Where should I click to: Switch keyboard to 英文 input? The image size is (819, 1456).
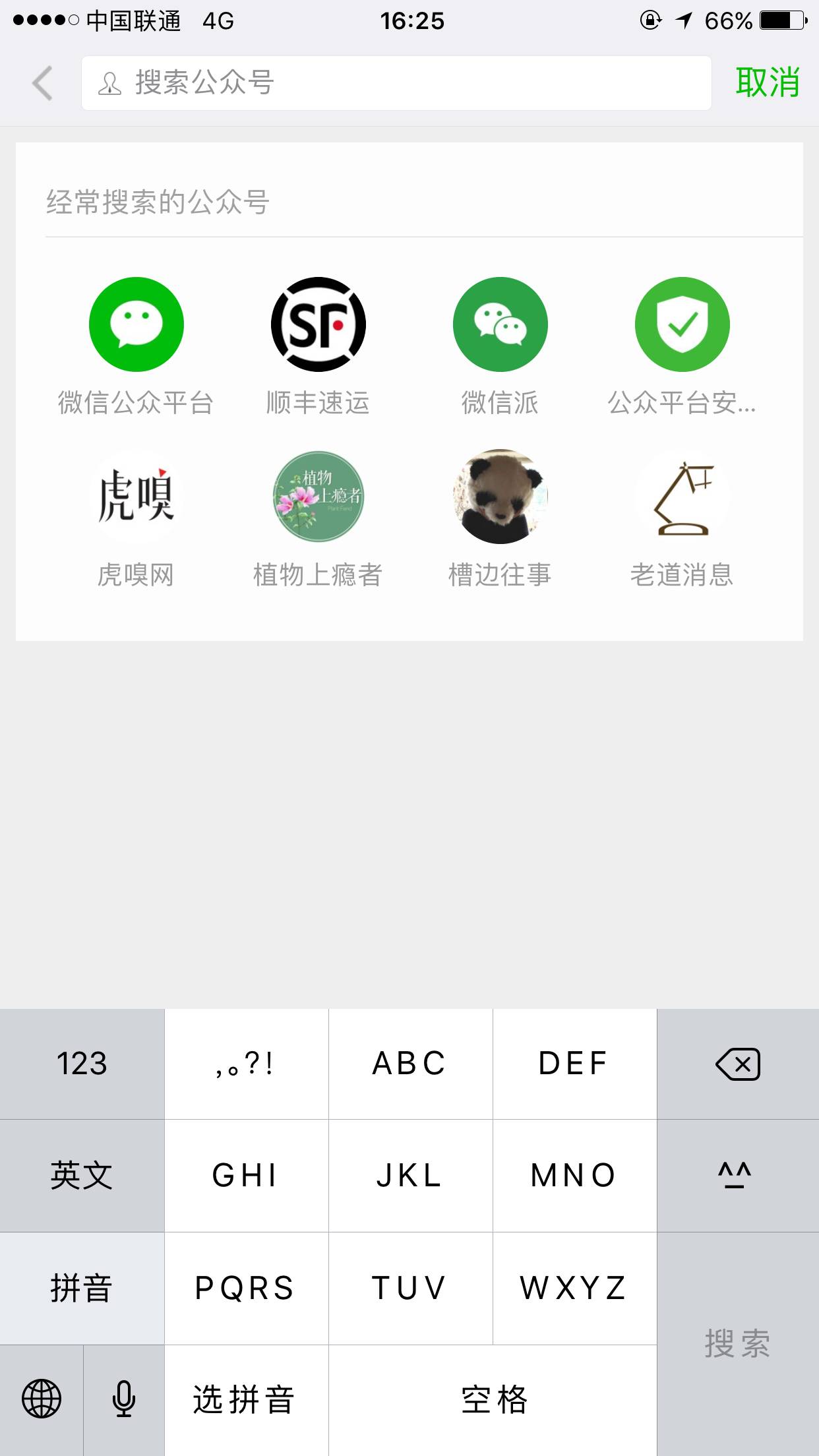[82, 1176]
